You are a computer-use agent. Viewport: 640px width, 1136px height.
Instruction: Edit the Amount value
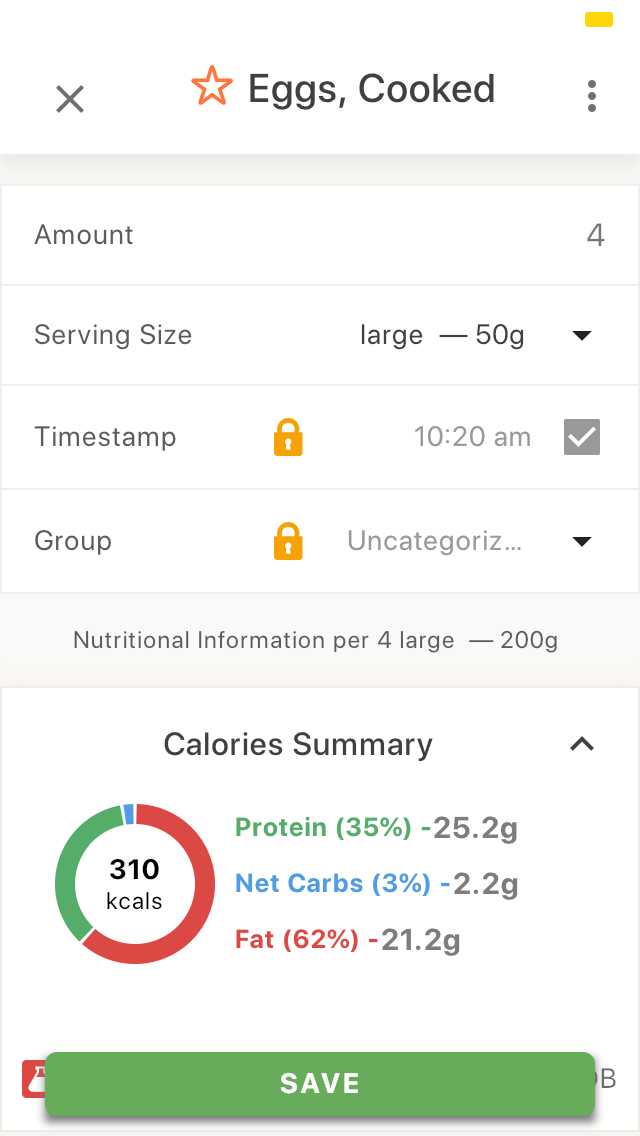tap(595, 235)
